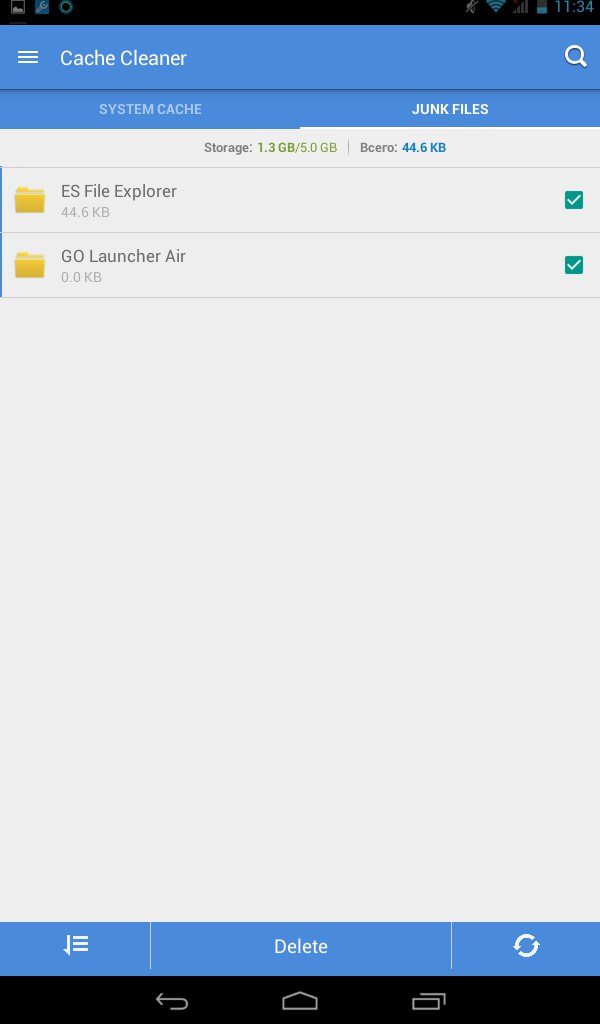The image size is (600, 1024).
Task: Refresh the junk files scan
Action: pos(526,946)
